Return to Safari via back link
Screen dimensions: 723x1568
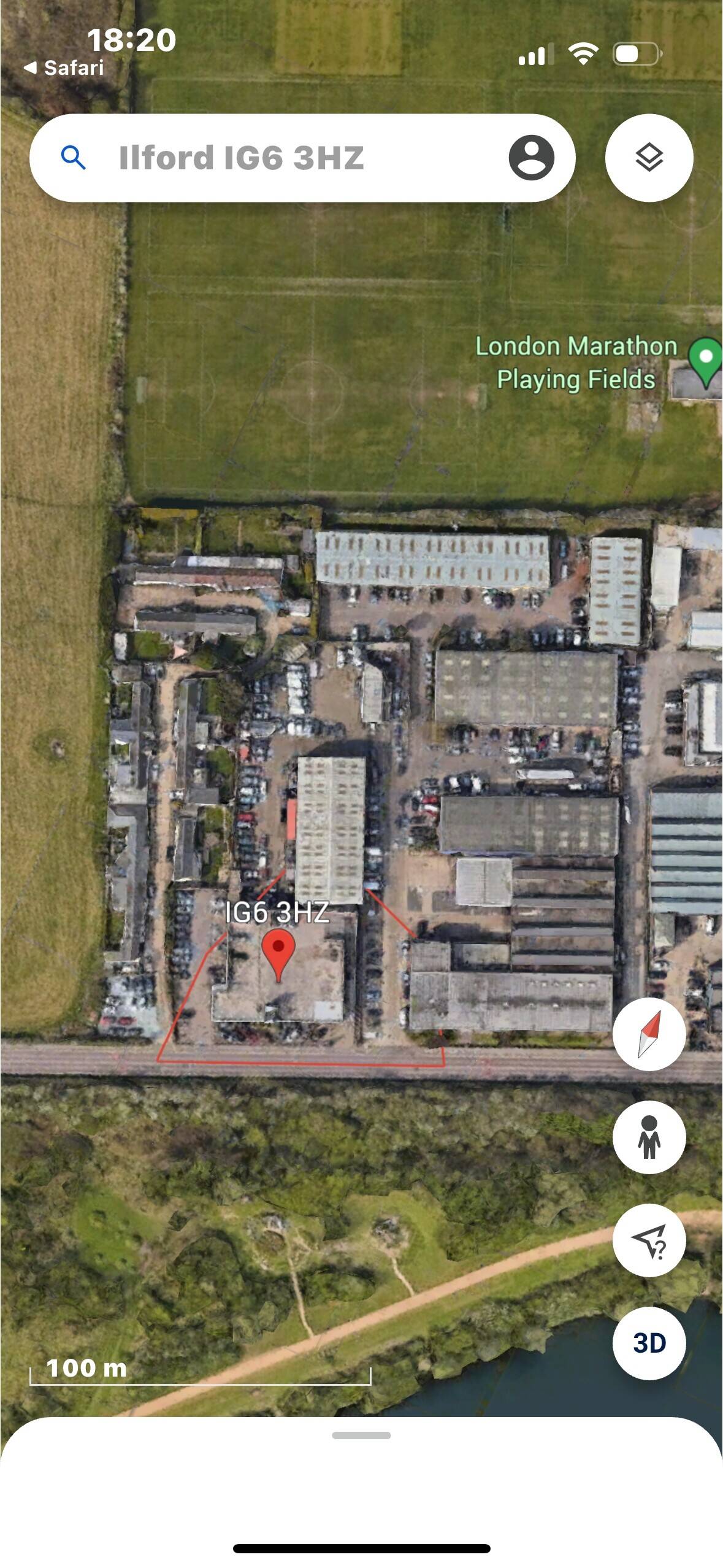(64, 67)
